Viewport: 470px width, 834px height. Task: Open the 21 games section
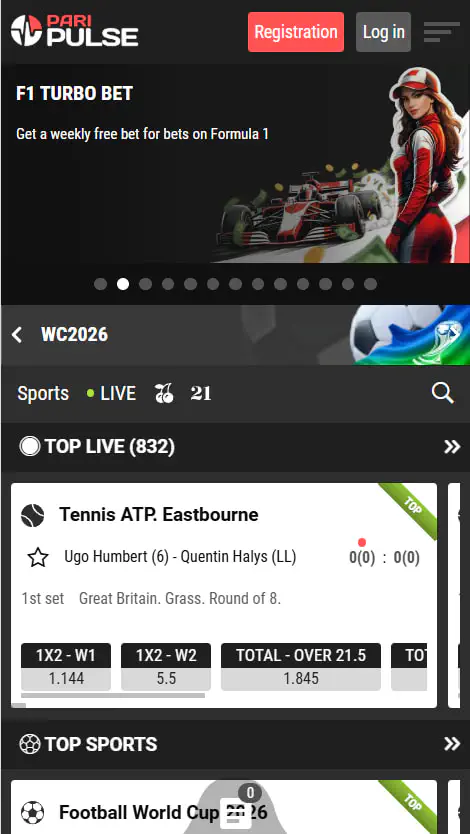pyautogui.click(x=201, y=394)
